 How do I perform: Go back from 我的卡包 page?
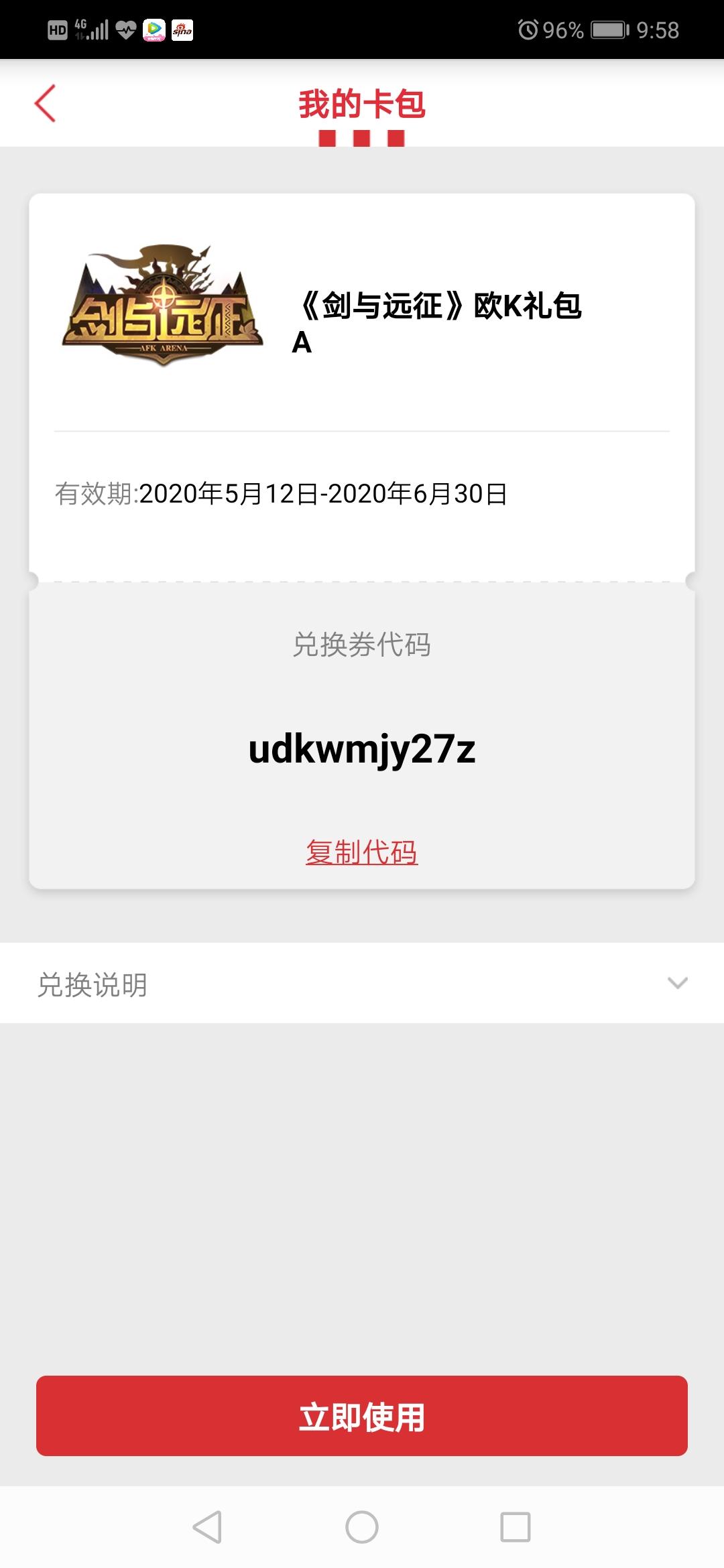point(45,104)
